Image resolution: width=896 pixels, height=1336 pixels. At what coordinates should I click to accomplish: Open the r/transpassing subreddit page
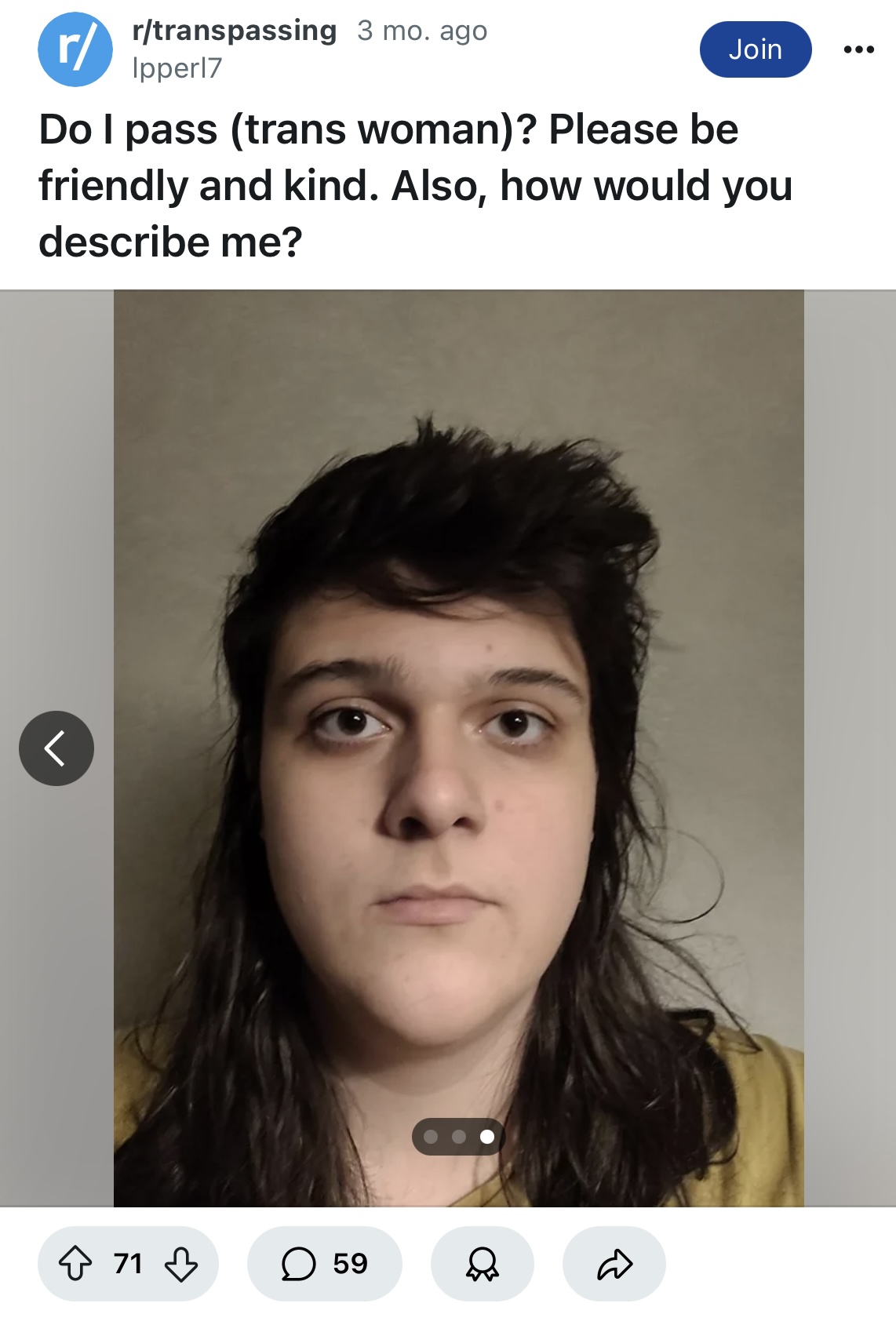(234, 31)
